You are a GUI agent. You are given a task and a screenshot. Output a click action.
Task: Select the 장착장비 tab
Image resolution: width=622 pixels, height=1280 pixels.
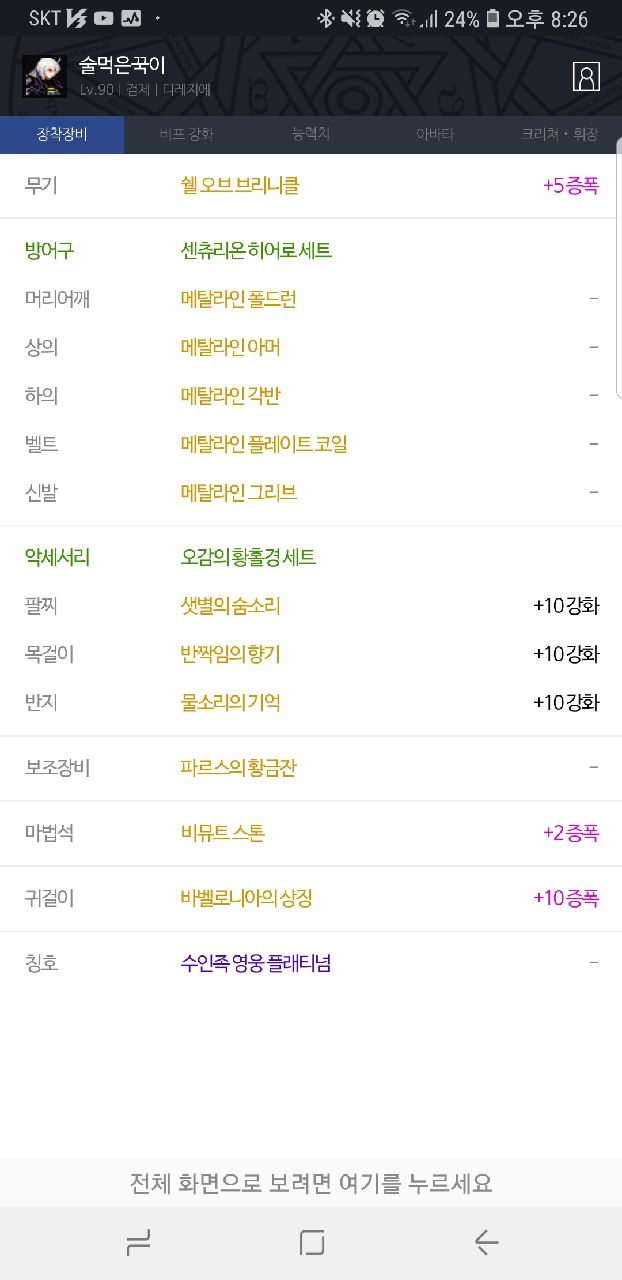62,134
